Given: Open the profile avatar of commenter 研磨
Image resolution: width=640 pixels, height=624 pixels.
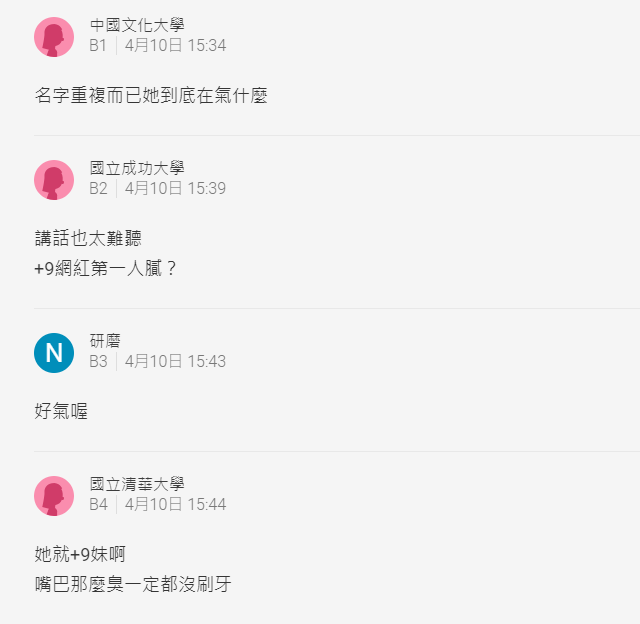Looking at the screenshot, I should (x=54, y=352).
